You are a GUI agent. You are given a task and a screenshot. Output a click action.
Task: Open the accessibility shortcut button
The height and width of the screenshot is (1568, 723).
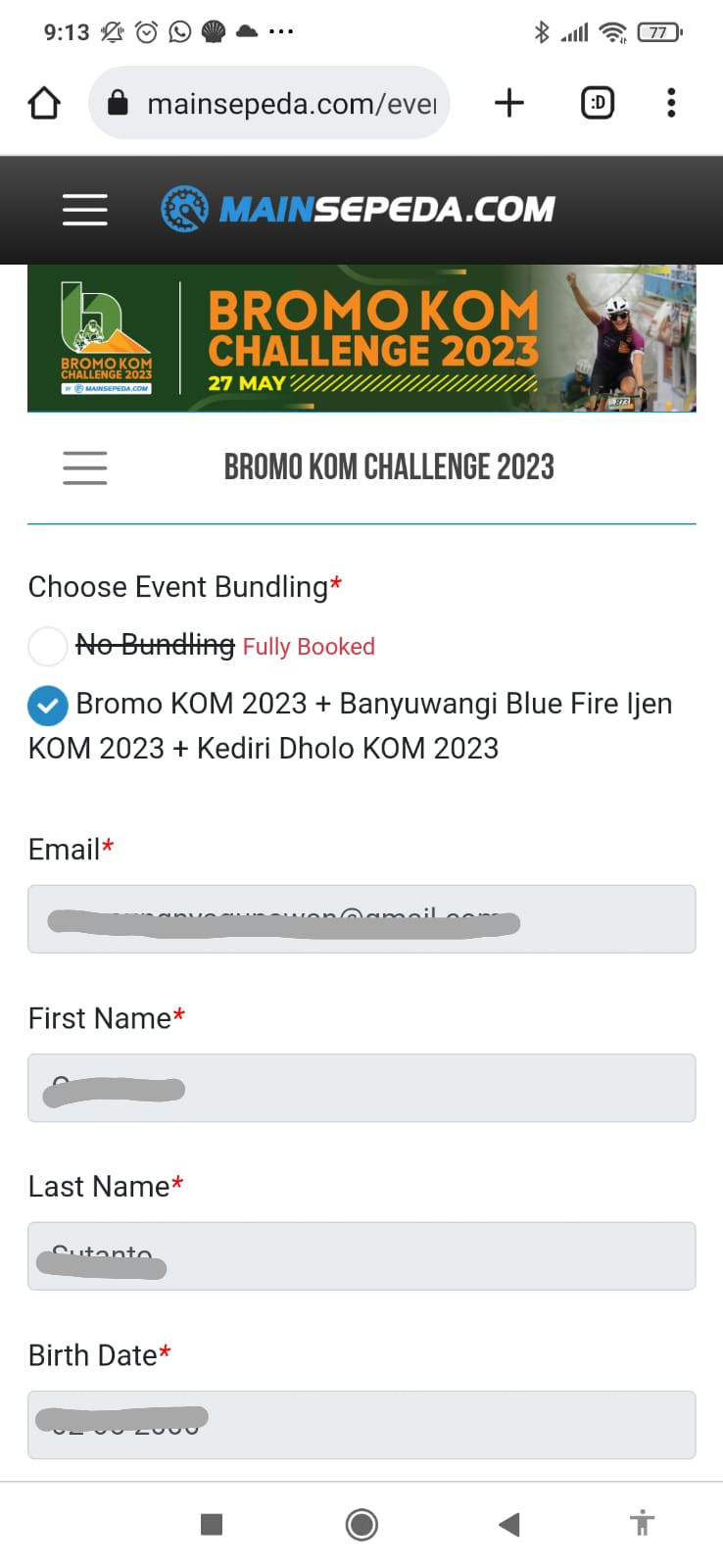click(x=642, y=1523)
